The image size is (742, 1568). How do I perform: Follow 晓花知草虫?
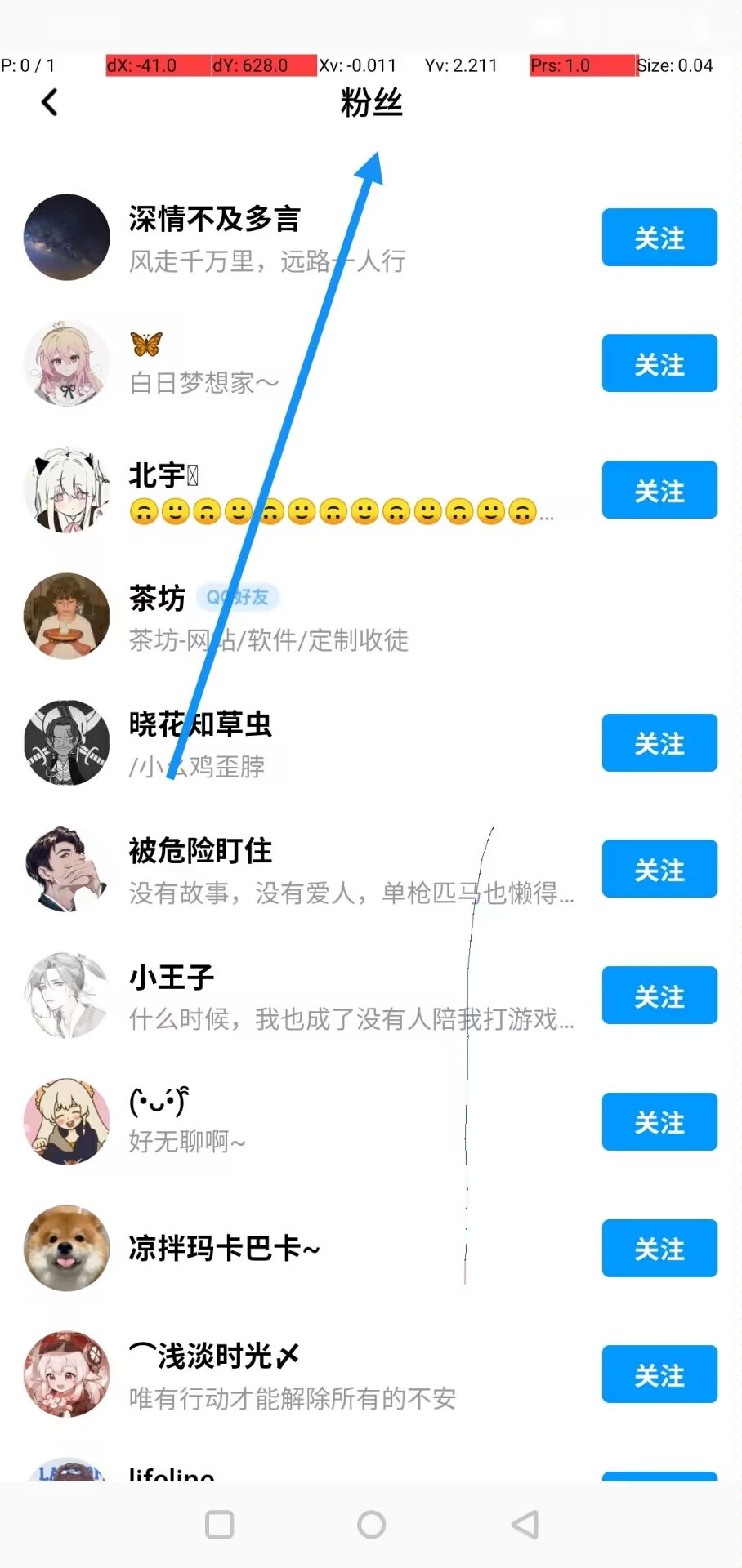point(659,743)
